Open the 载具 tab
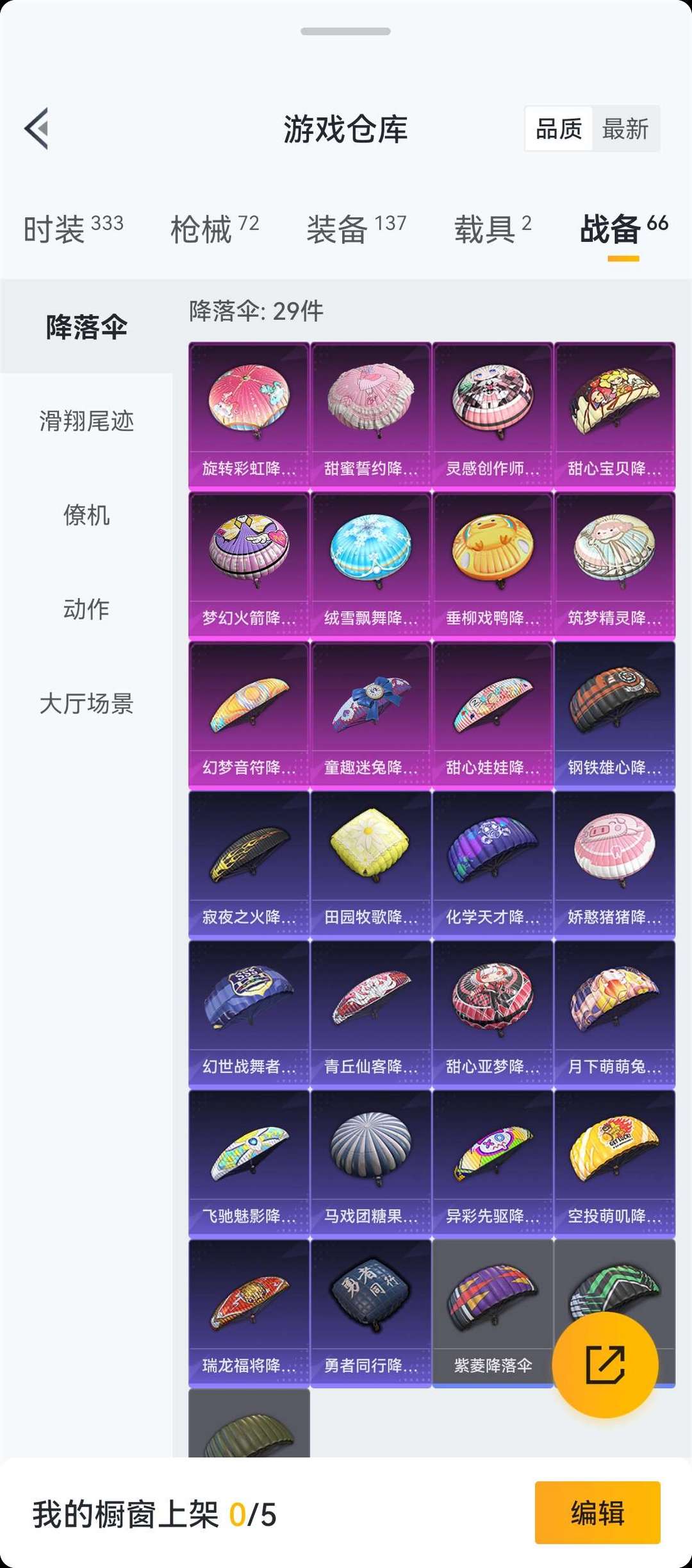This screenshot has width=692, height=1568. point(493,229)
